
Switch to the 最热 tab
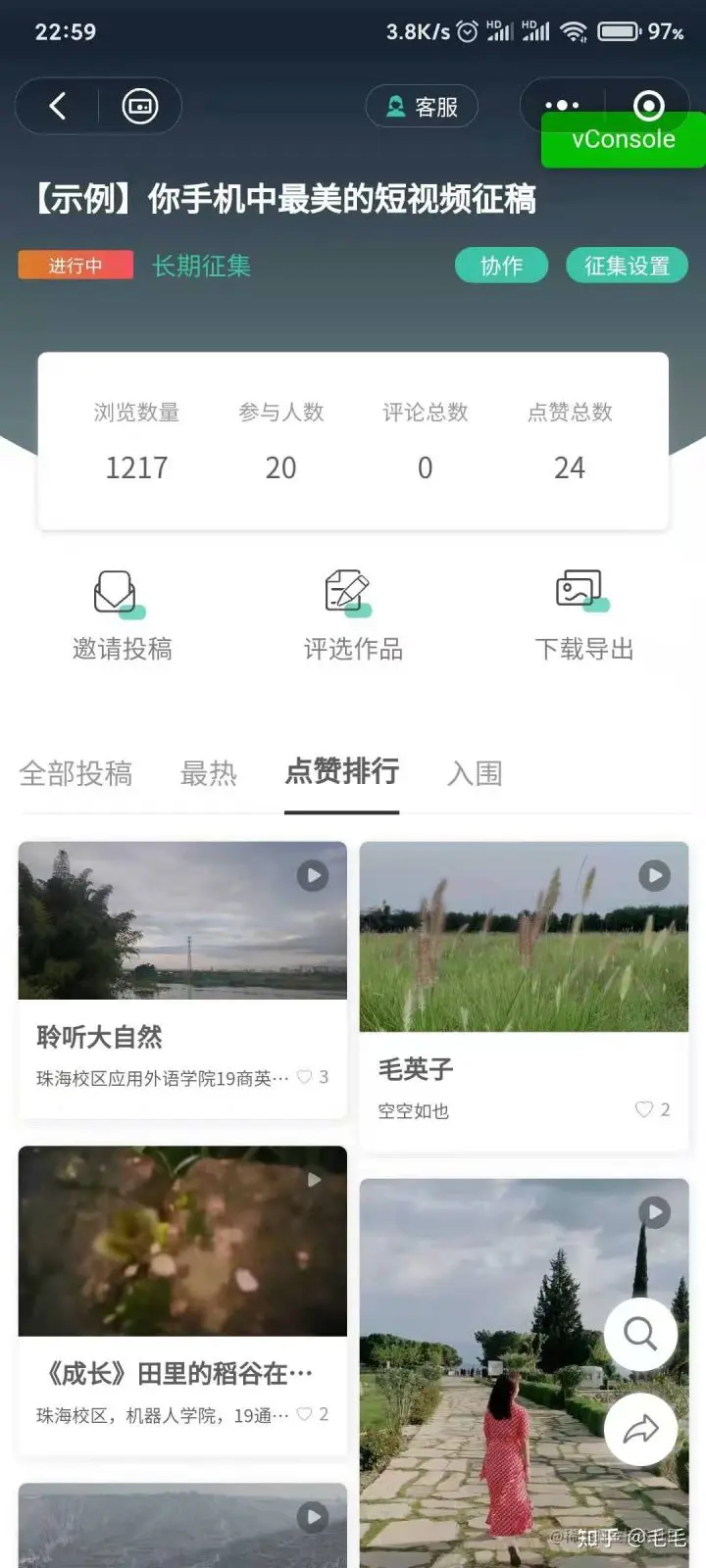click(208, 773)
